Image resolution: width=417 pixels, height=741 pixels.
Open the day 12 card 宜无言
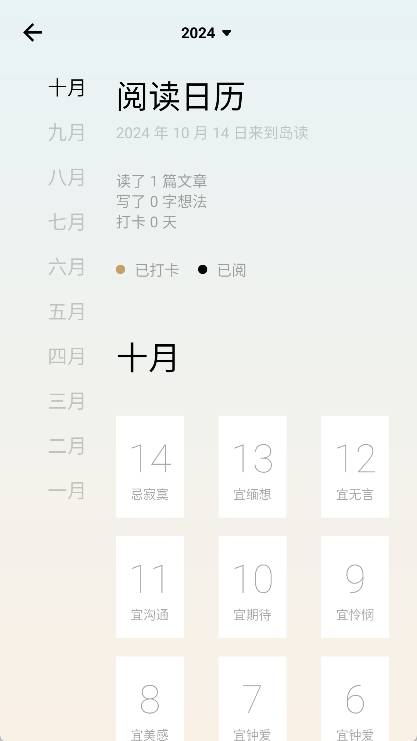(x=355, y=467)
